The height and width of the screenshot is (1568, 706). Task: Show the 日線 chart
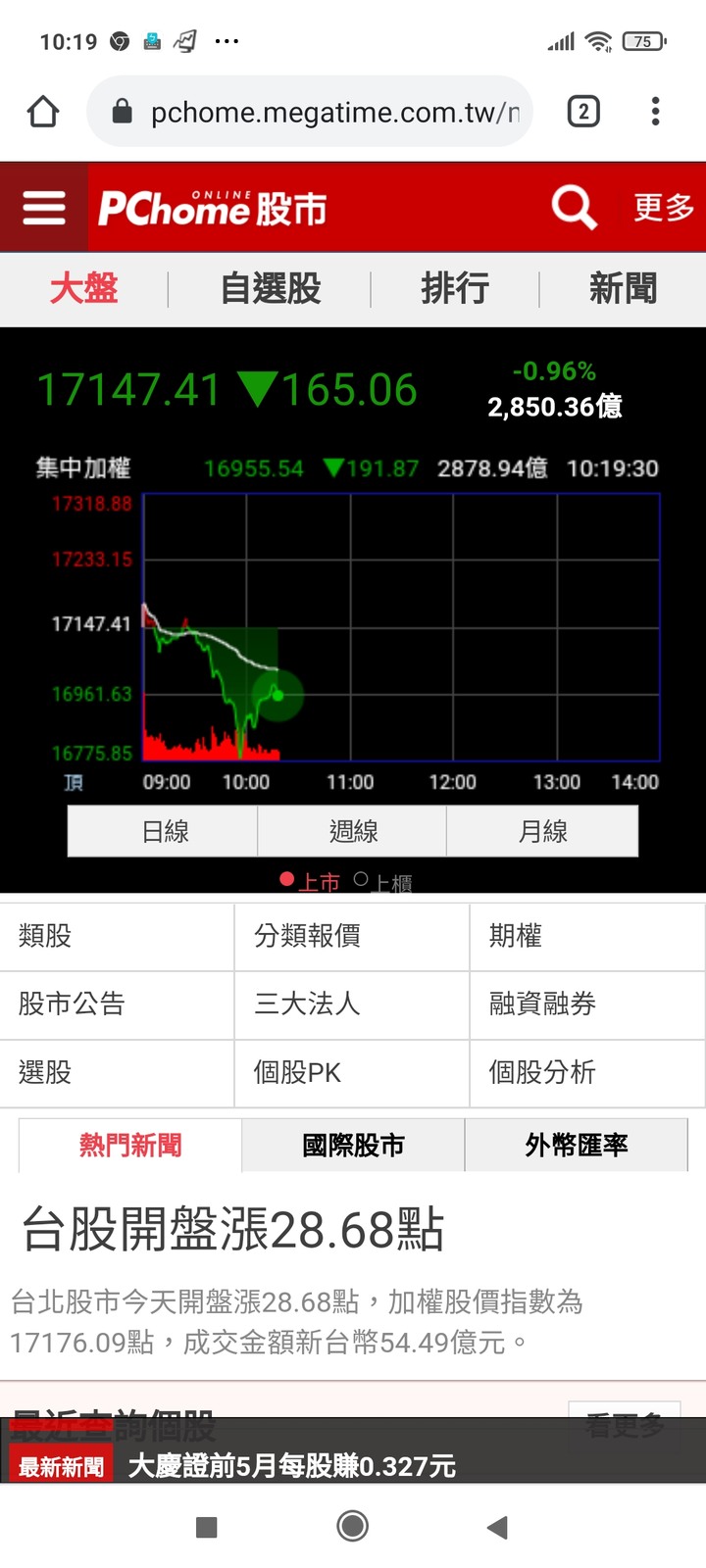(x=163, y=831)
